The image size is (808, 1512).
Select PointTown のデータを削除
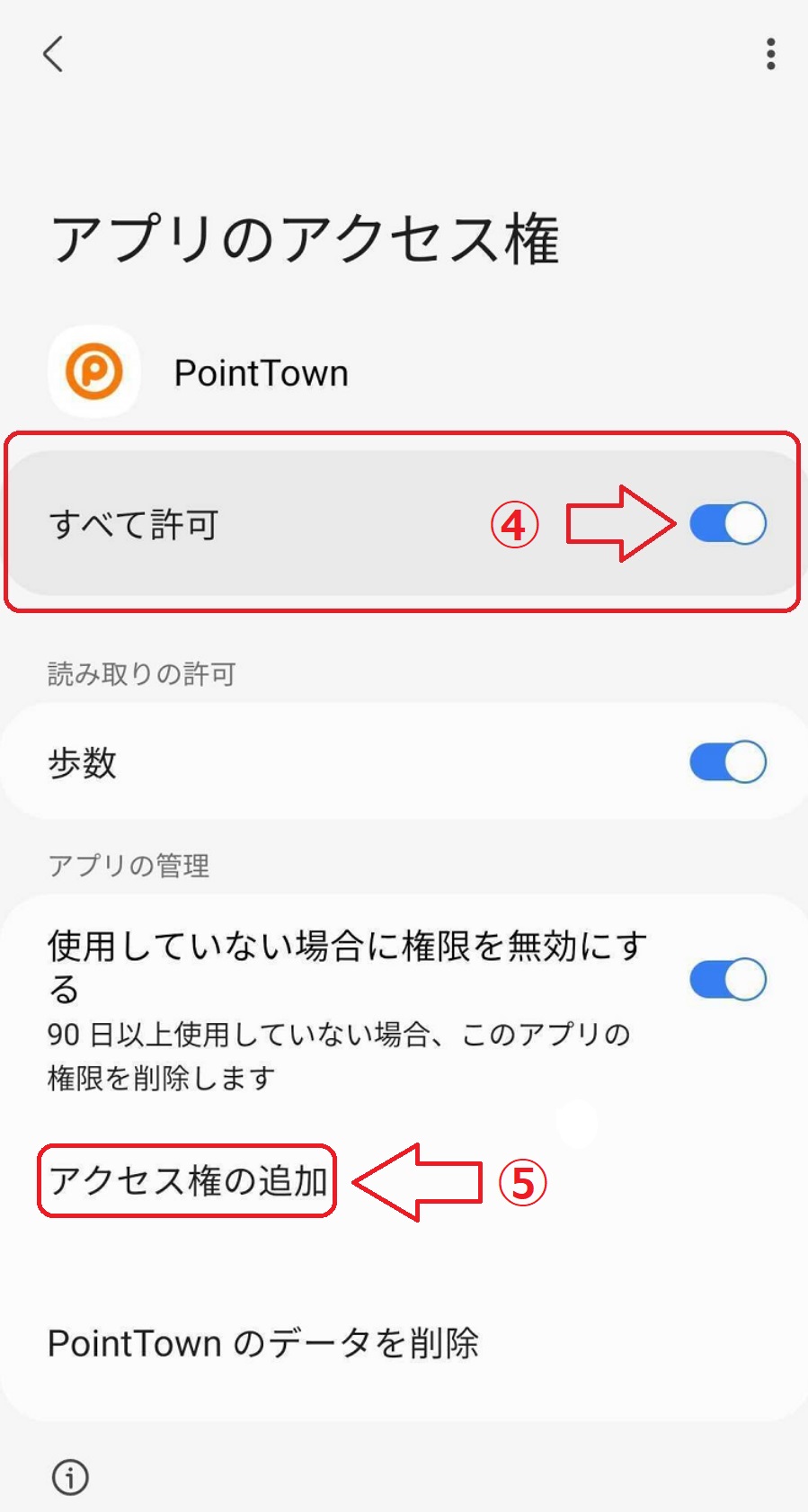[x=262, y=1343]
